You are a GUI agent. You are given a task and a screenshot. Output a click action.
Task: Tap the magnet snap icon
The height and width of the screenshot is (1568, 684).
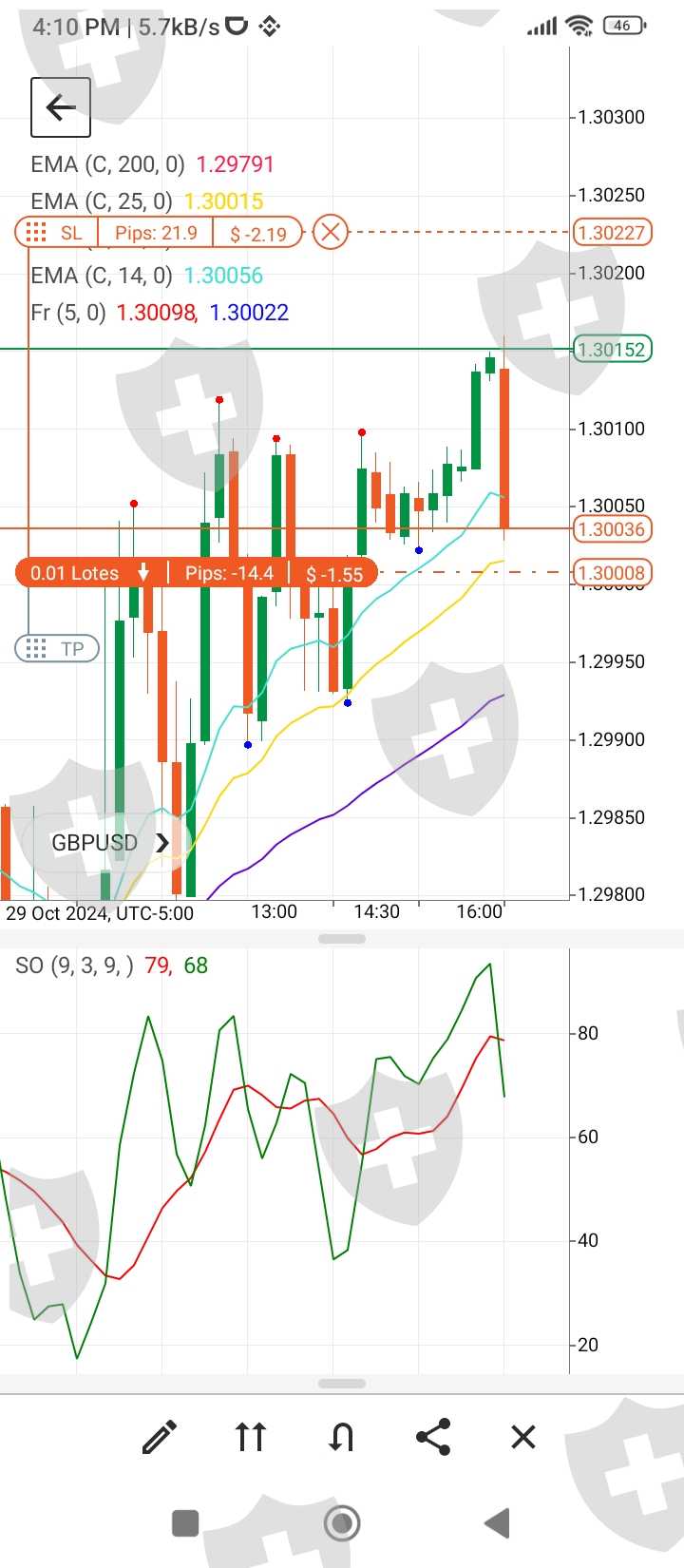[x=341, y=1437]
